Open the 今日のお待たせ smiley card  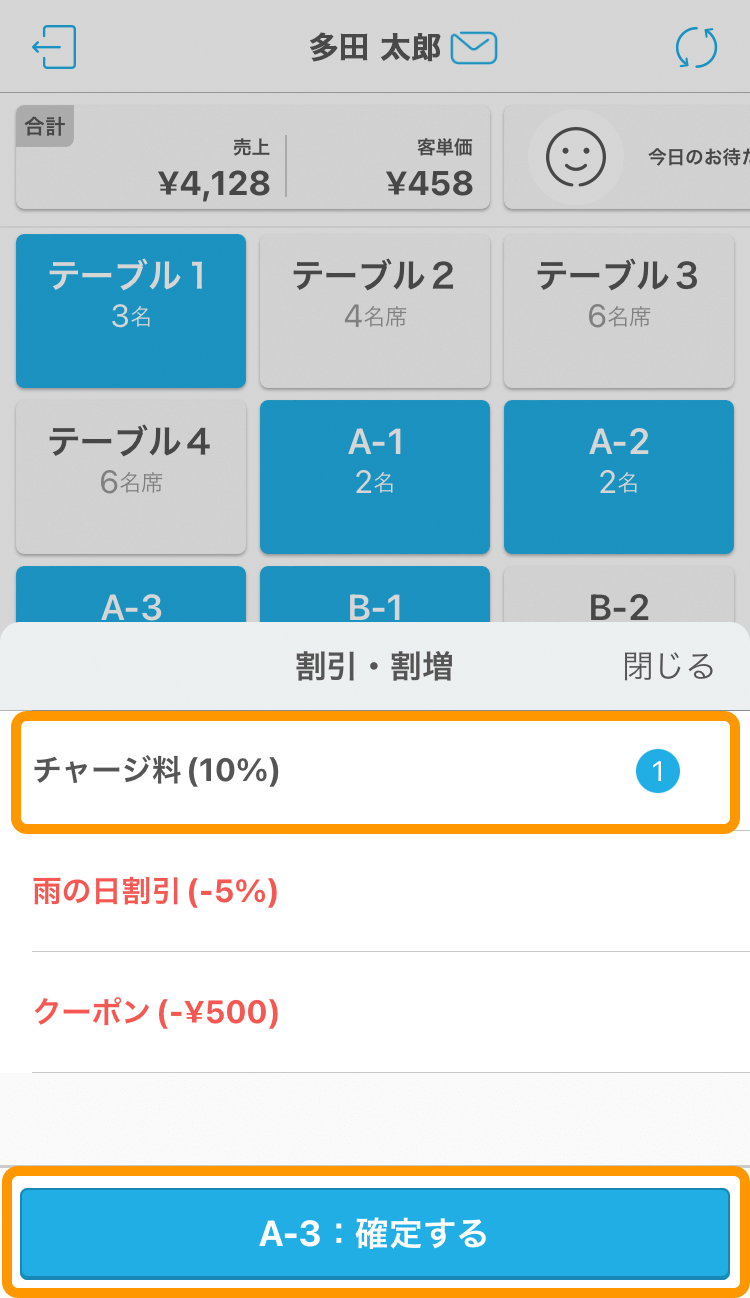[627, 157]
